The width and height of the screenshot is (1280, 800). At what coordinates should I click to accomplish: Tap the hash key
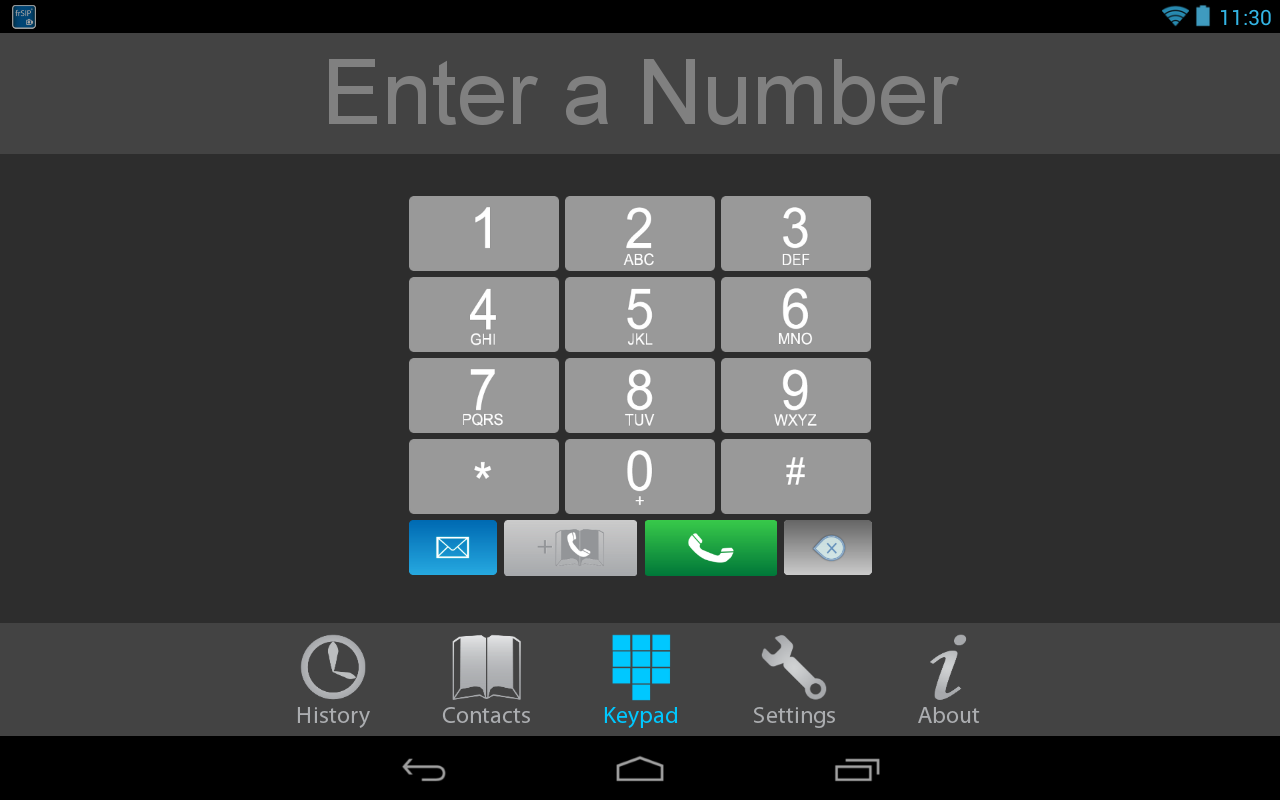point(796,476)
